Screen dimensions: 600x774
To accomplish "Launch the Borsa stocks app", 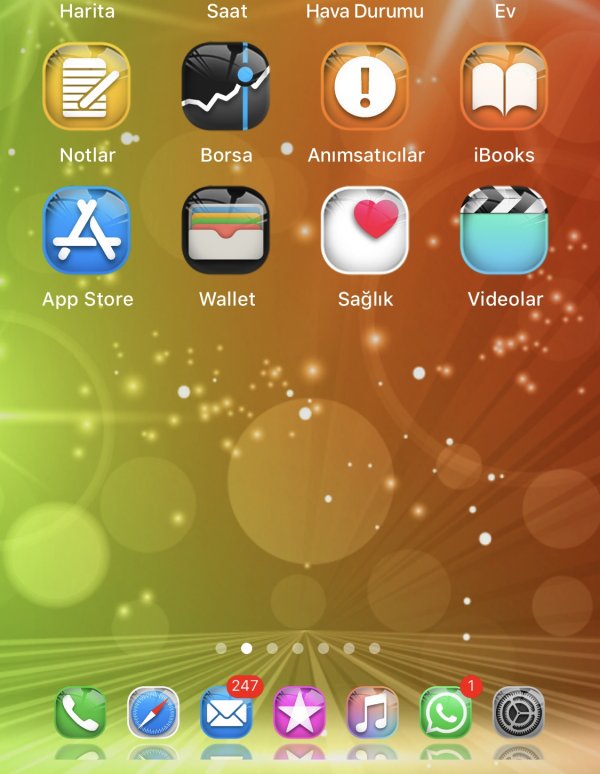I will click(x=226, y=87).
